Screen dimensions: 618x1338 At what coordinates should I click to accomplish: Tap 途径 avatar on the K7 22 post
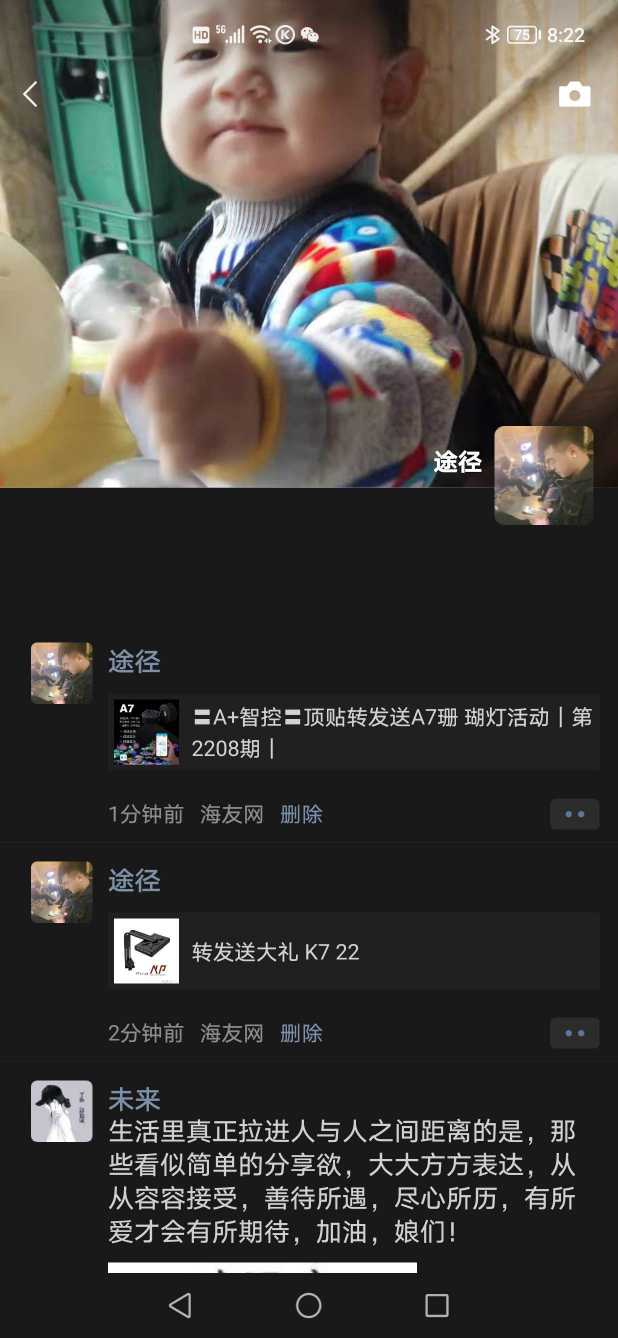click(62, 892)
